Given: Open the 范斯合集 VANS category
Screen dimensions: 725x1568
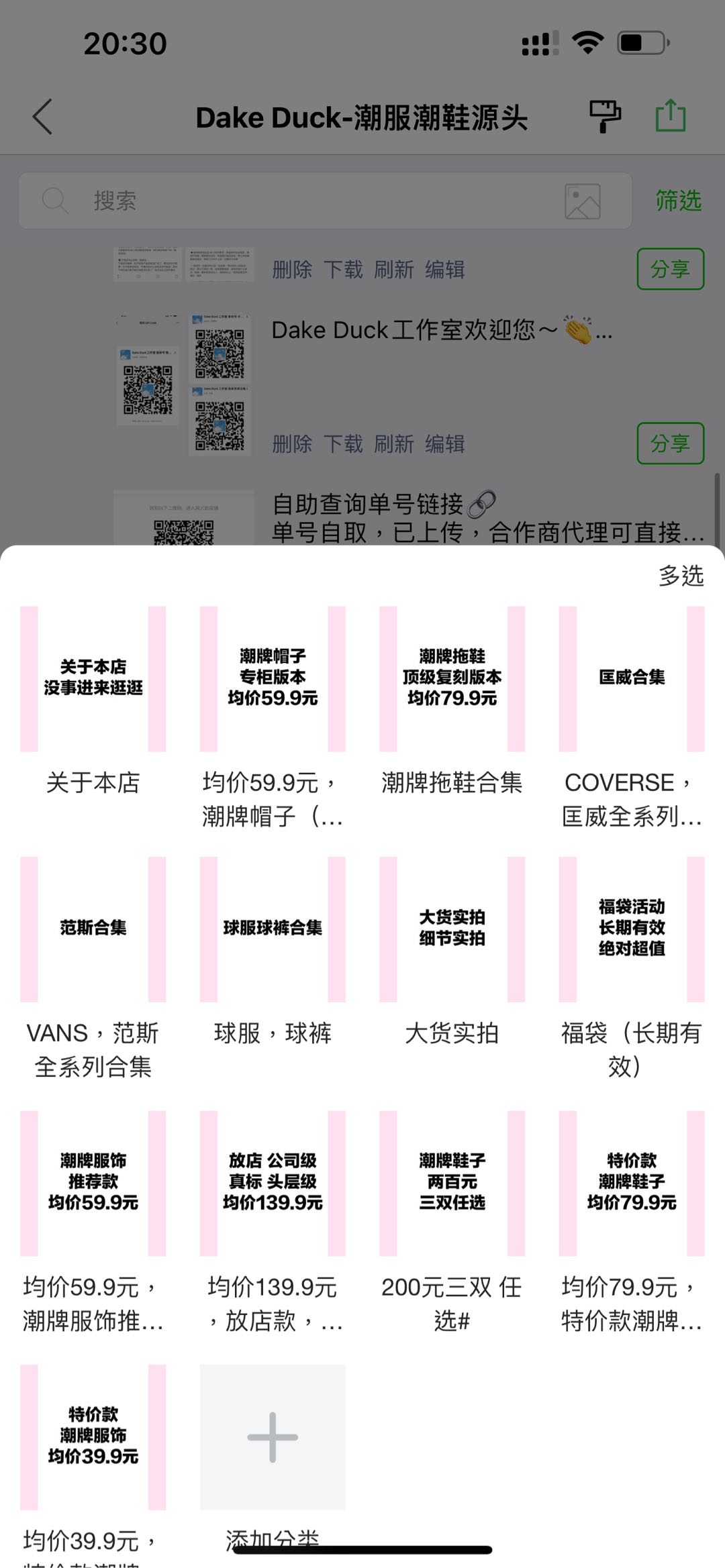Looking at the screenshot, I should tap(93, 929).
